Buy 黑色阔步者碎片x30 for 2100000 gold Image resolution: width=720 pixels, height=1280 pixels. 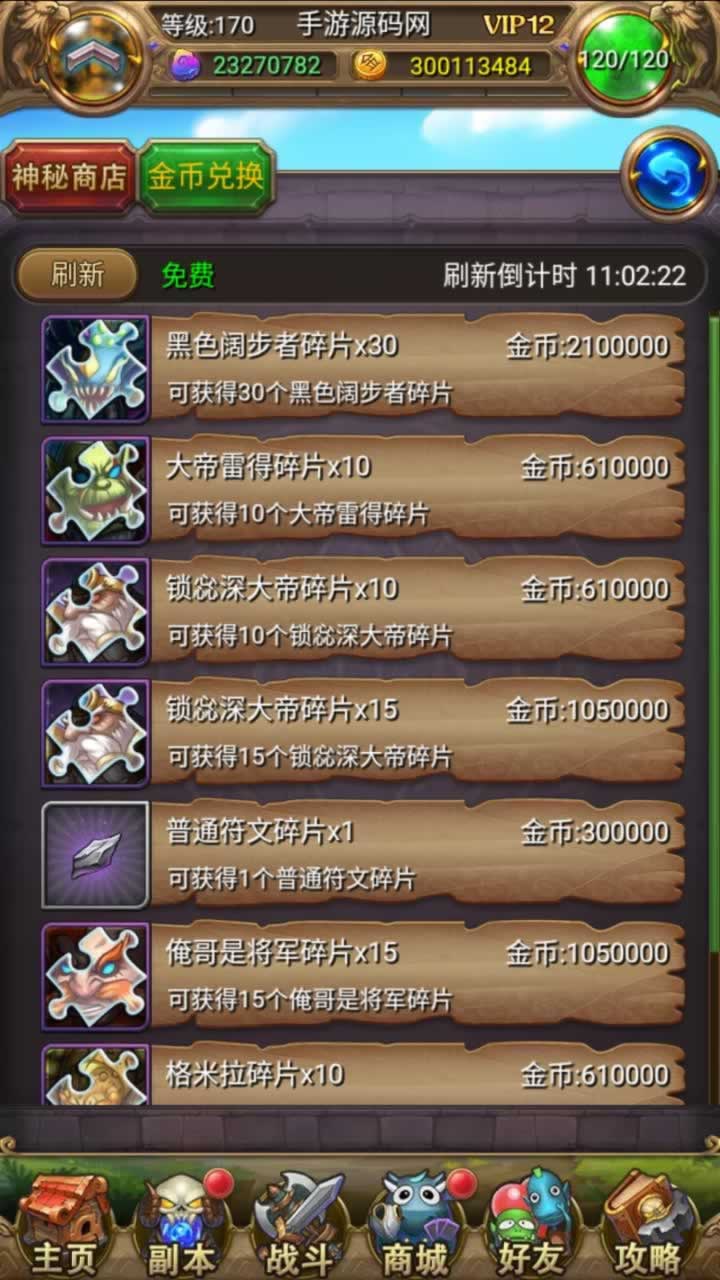(x=417, y=368)
